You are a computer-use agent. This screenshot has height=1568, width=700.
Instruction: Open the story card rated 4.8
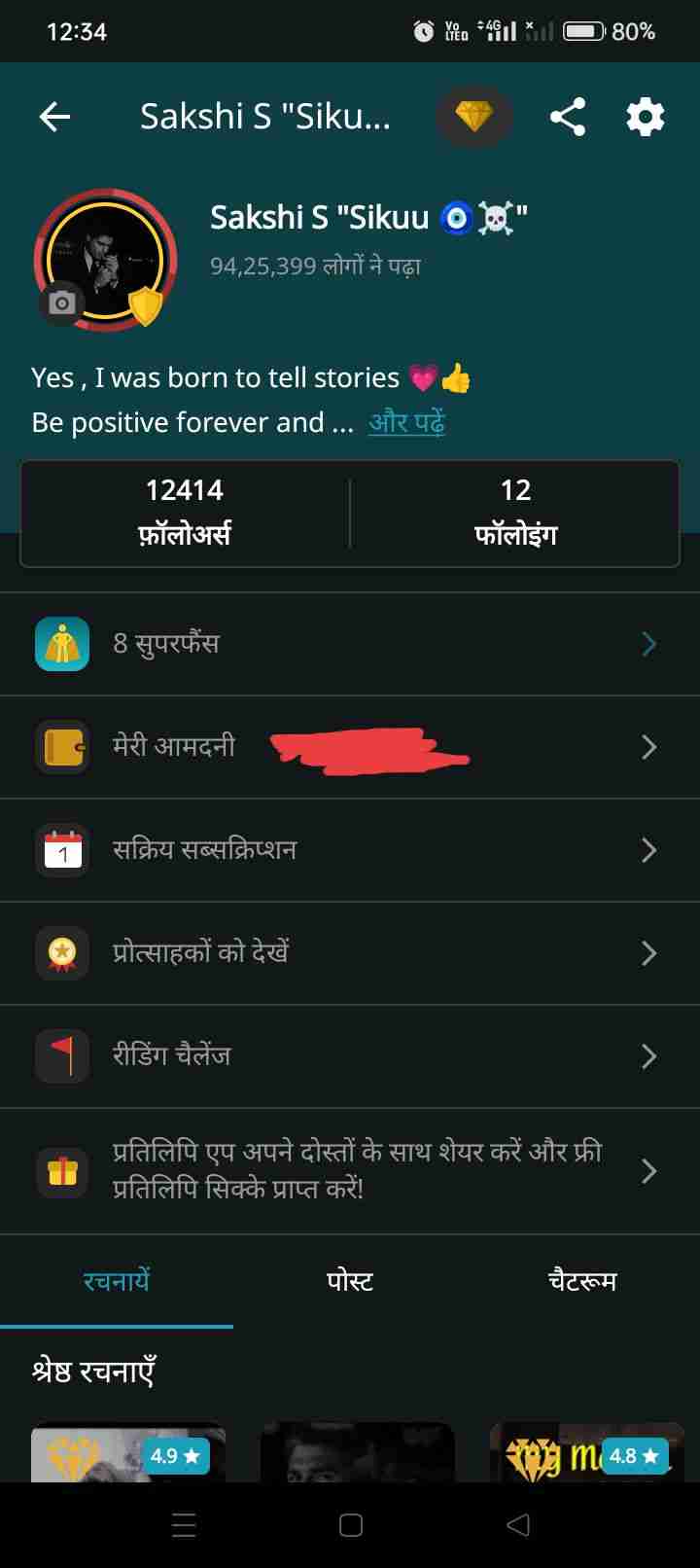pos(587,1454)
